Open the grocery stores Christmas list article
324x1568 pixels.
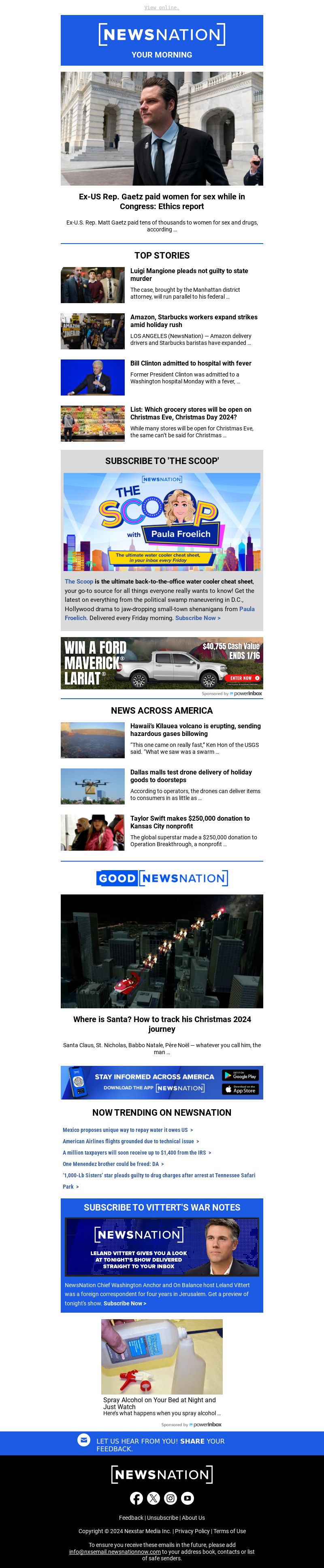pyautogui.click(x=190, y=413)
